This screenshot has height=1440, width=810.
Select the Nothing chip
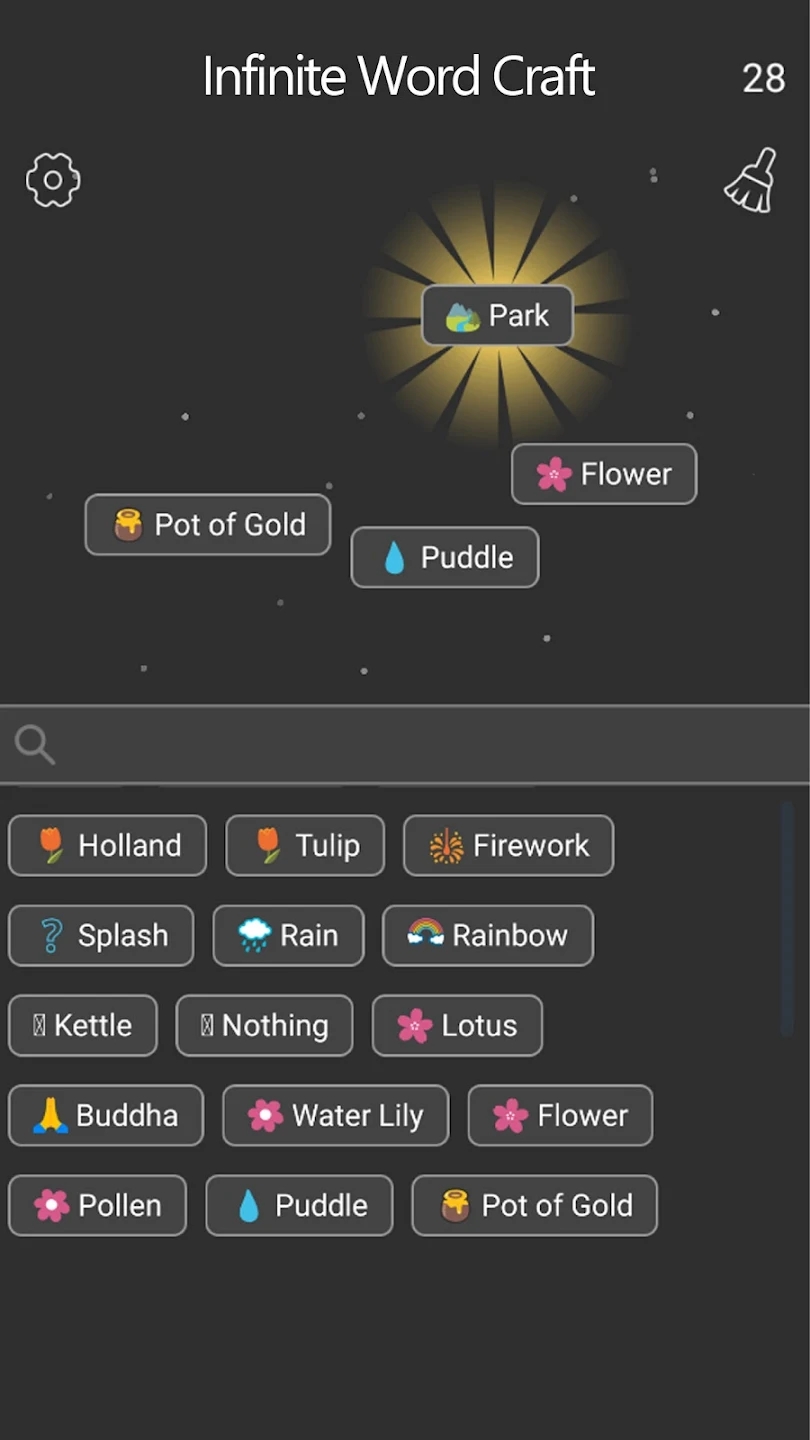pos(264,1026)
